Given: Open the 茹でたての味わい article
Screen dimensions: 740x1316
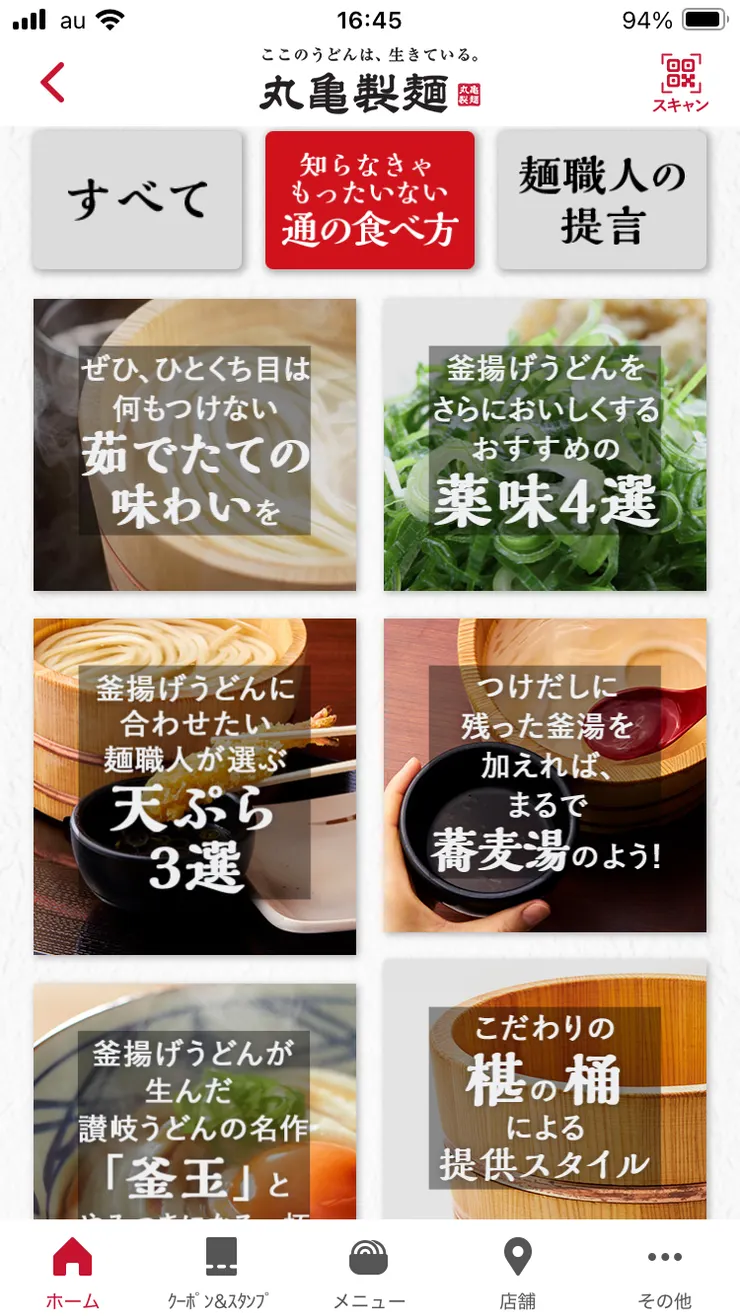Looking at the screenshot, I should (195, 444).
